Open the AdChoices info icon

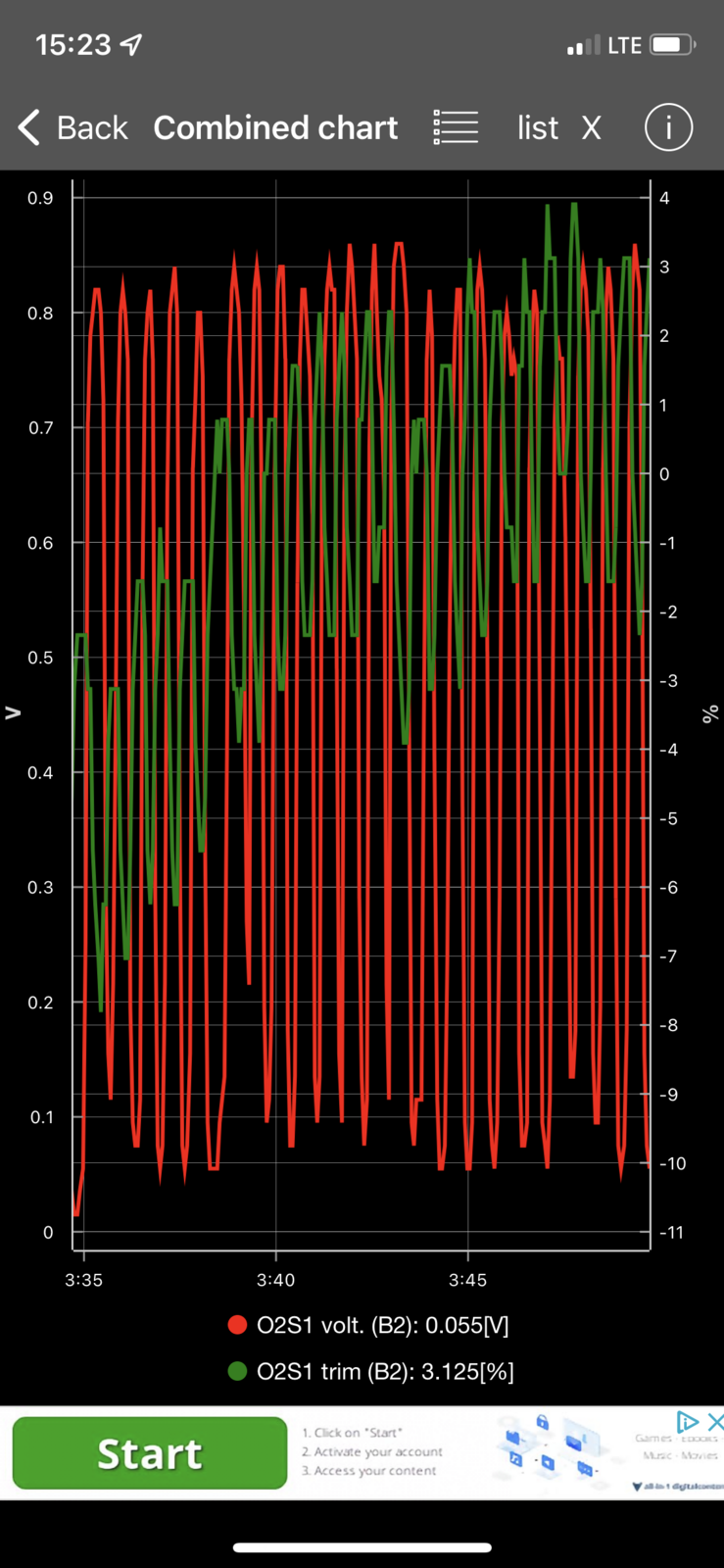pyautogui.click(x=688, y=1421)
